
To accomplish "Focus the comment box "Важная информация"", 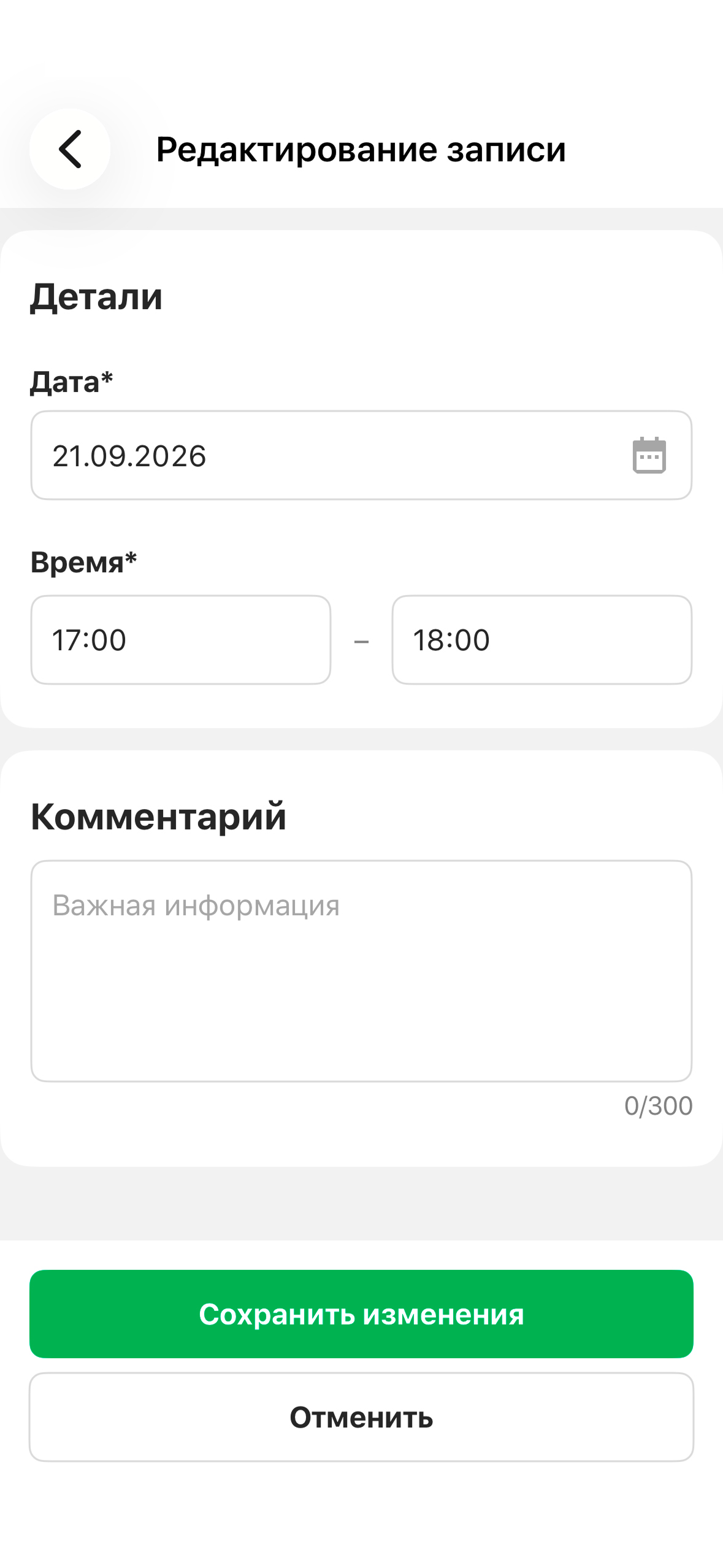I will (361, 970).
